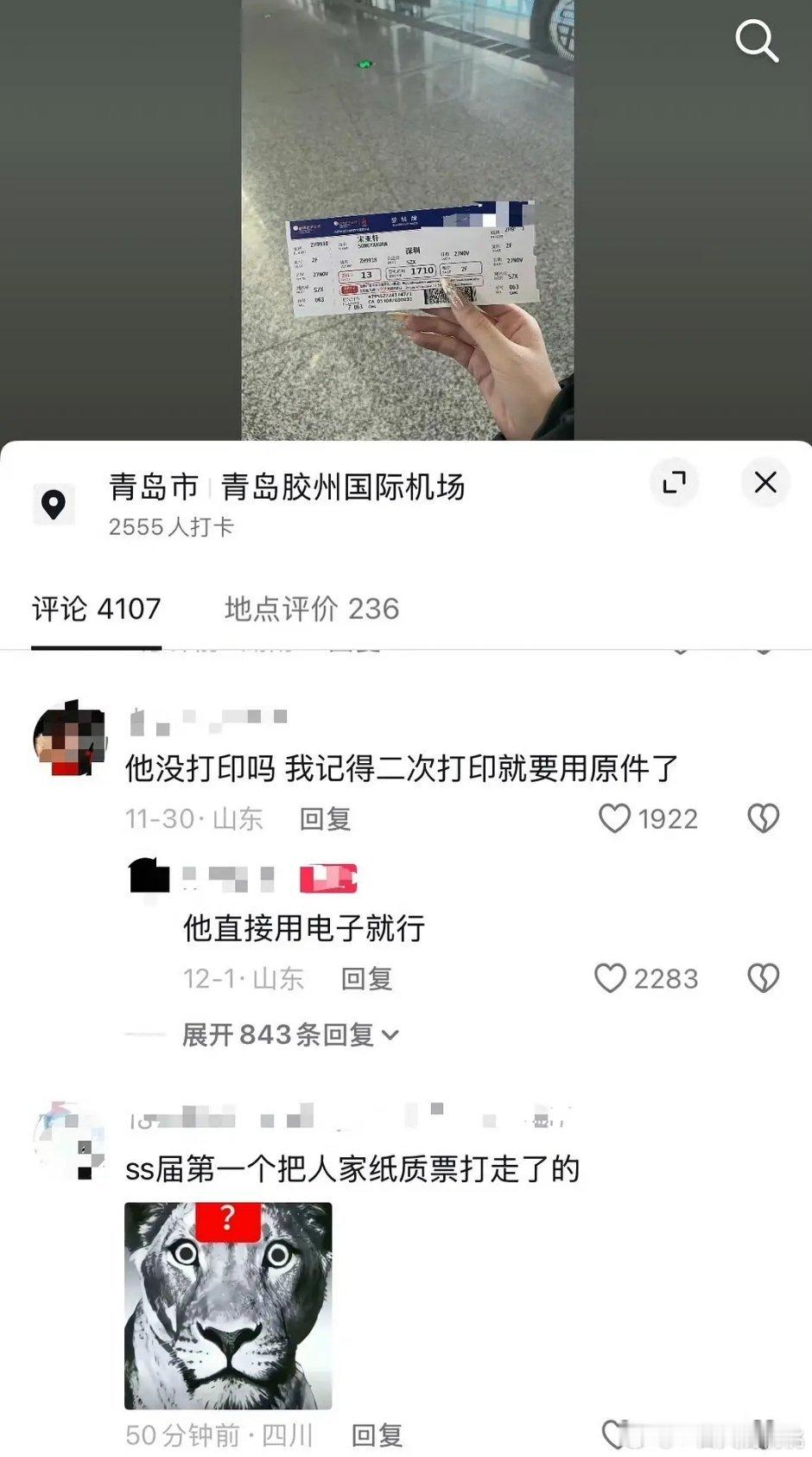Open search with the magnifier icon
812x1457 pixels.
click(758, 41)
